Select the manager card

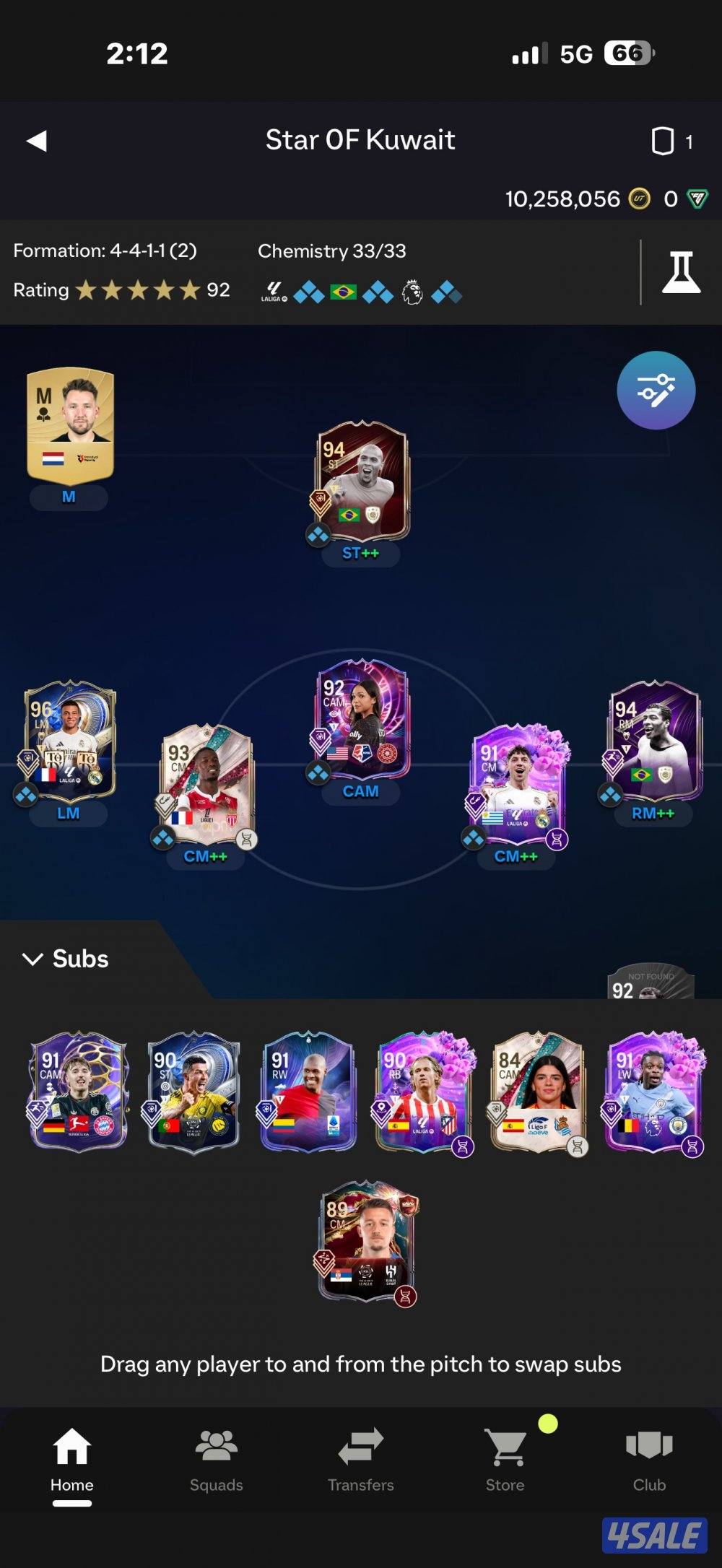coord(70,426)
